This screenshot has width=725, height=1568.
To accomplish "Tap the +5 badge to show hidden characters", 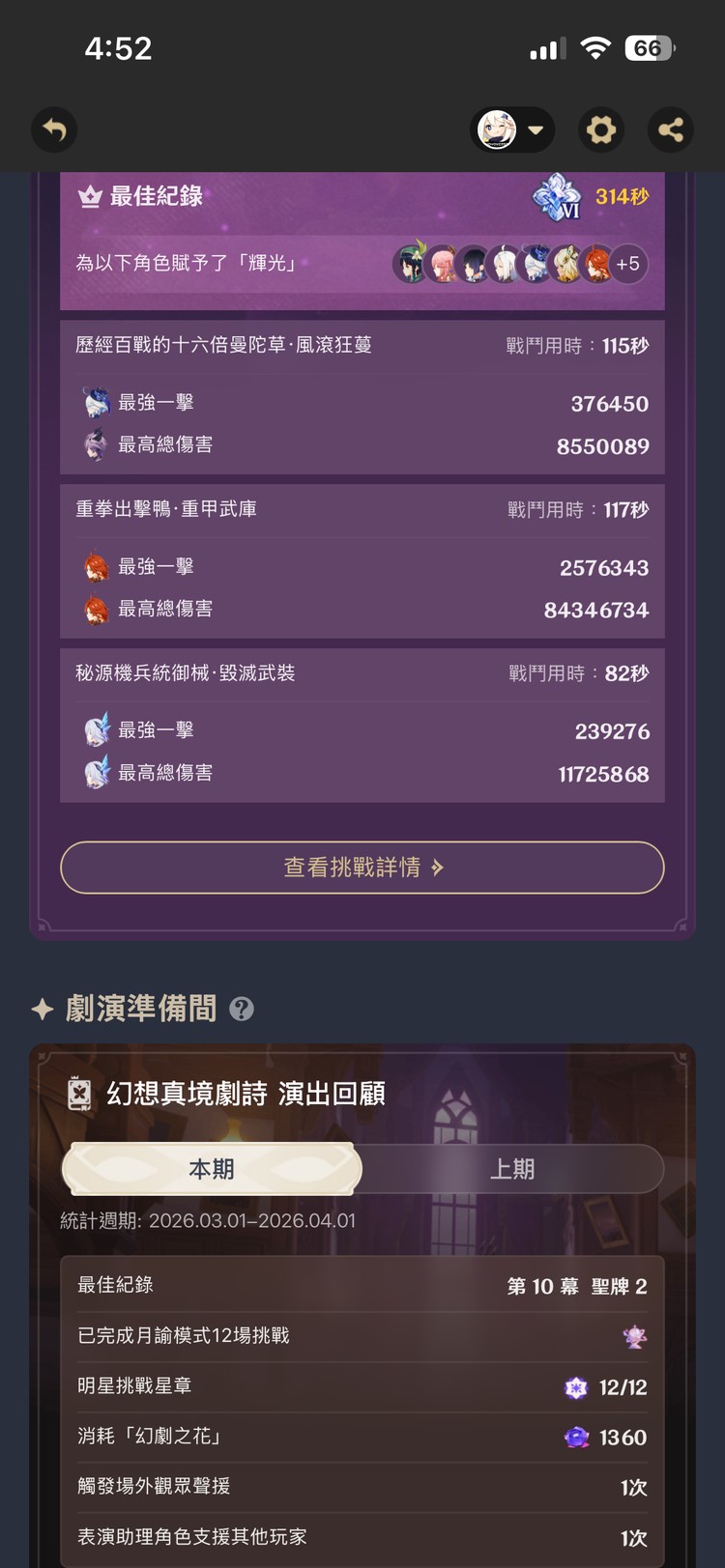I will [627, 263].
